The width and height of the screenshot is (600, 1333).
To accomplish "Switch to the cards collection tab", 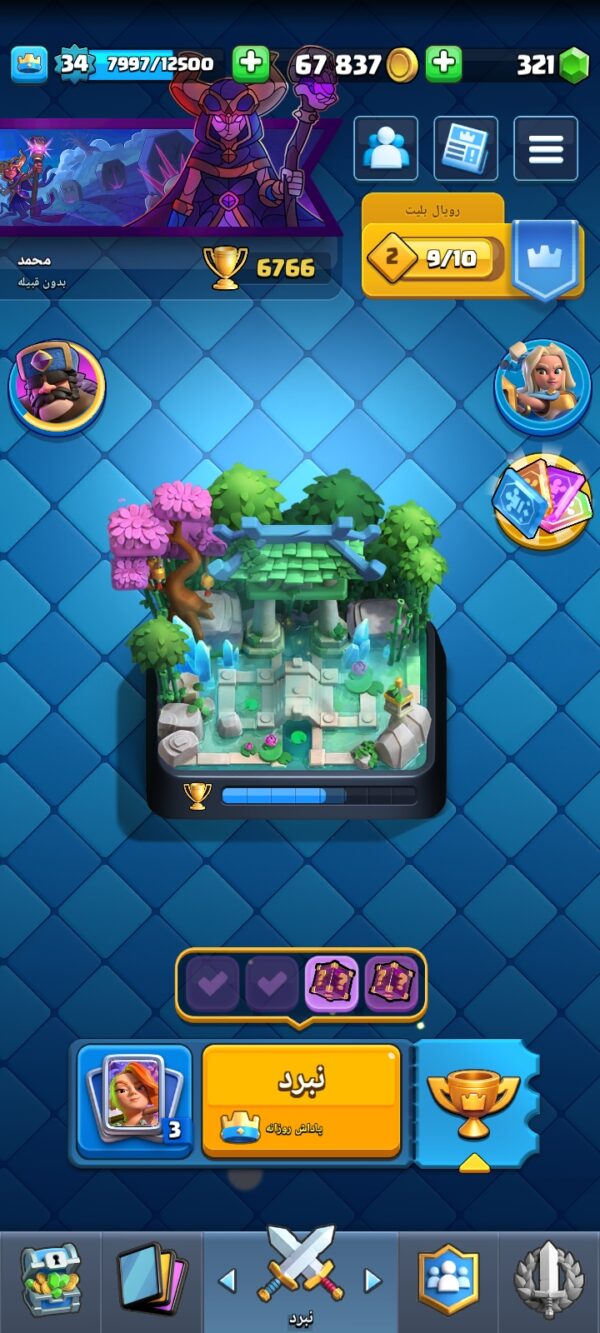I will (x=152, y=1282).
